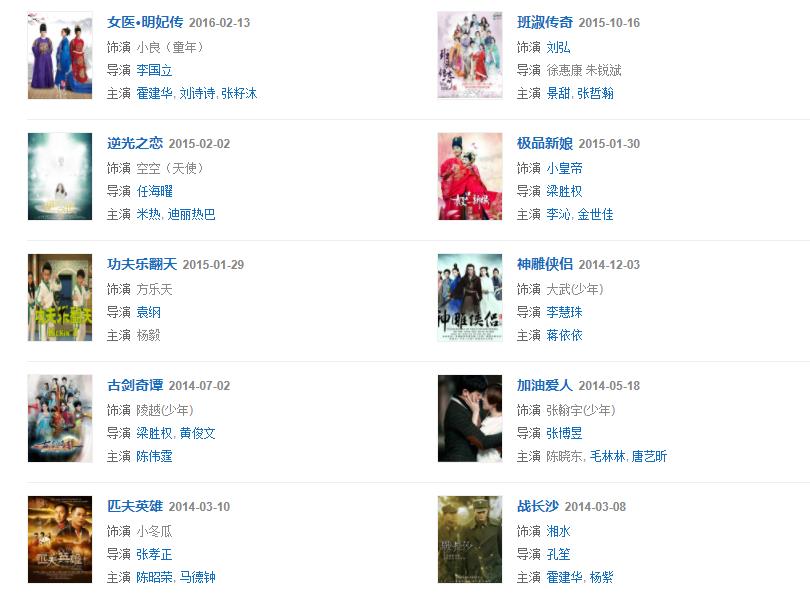Tap the 逆光之恋 poster thumbnail
This screenshot has width=810, height=601.
tap(60, 176)
